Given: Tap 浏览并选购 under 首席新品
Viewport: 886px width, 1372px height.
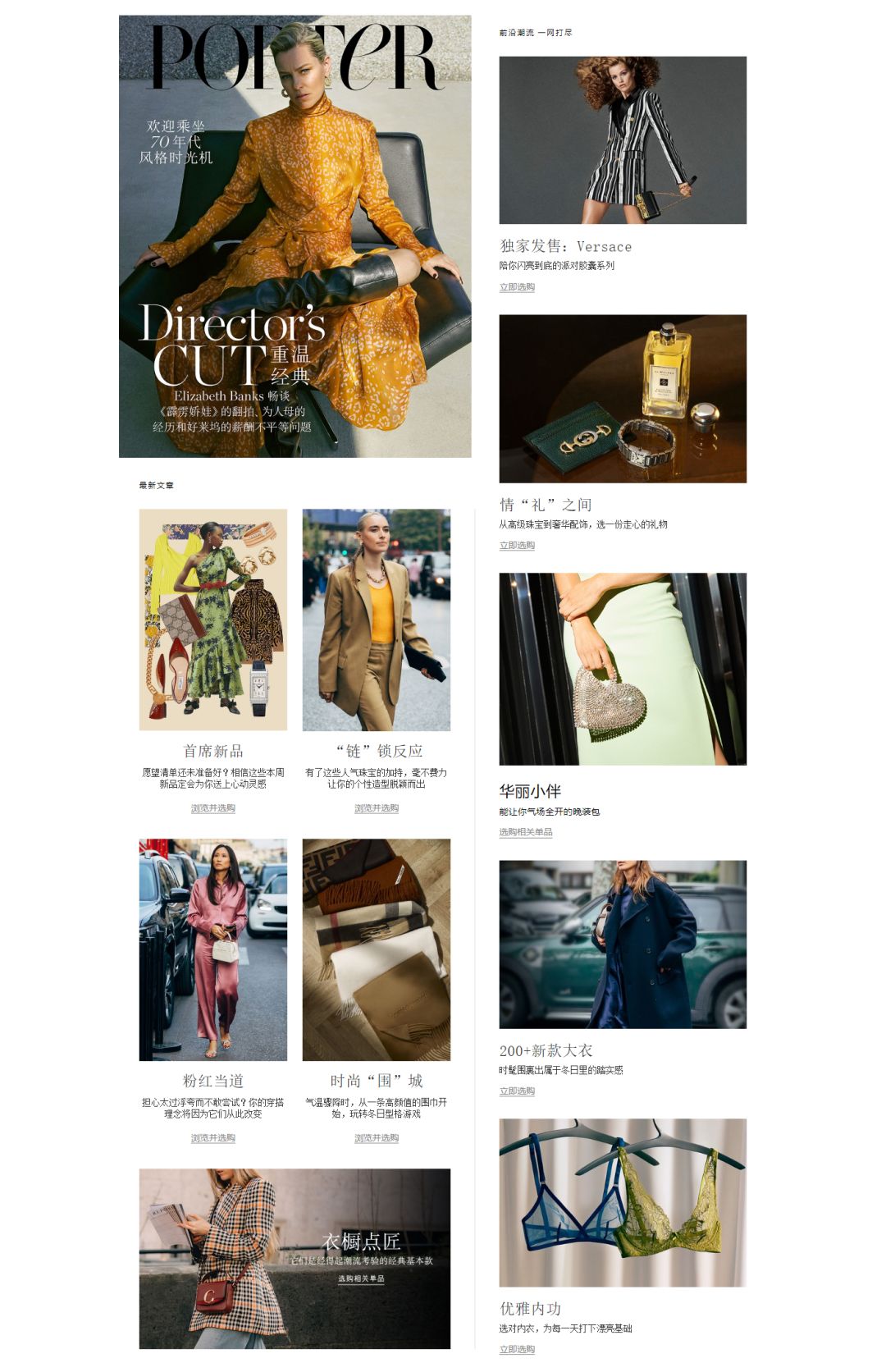Looking at the screenshot, I should click(213, 808).
